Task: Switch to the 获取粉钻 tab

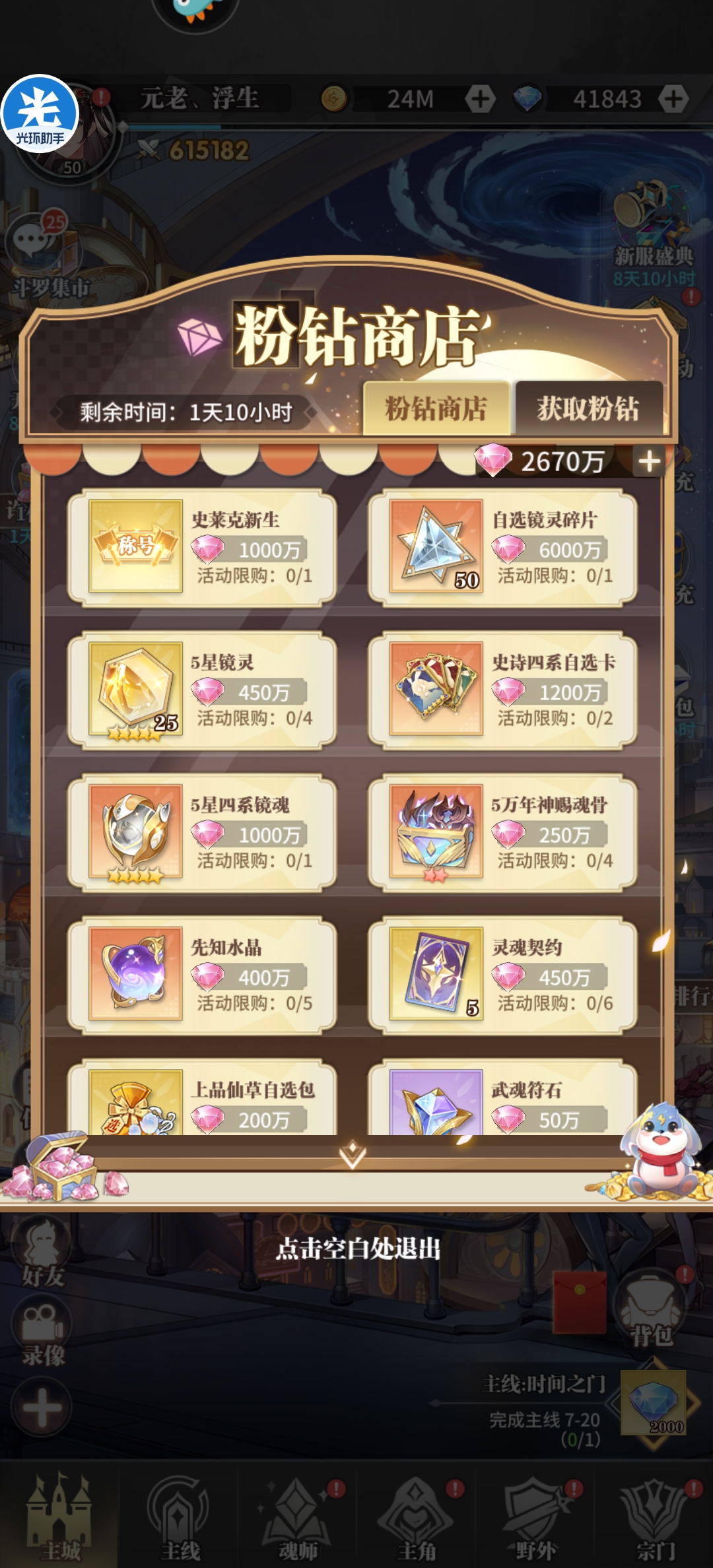Action: pos(588,408)
